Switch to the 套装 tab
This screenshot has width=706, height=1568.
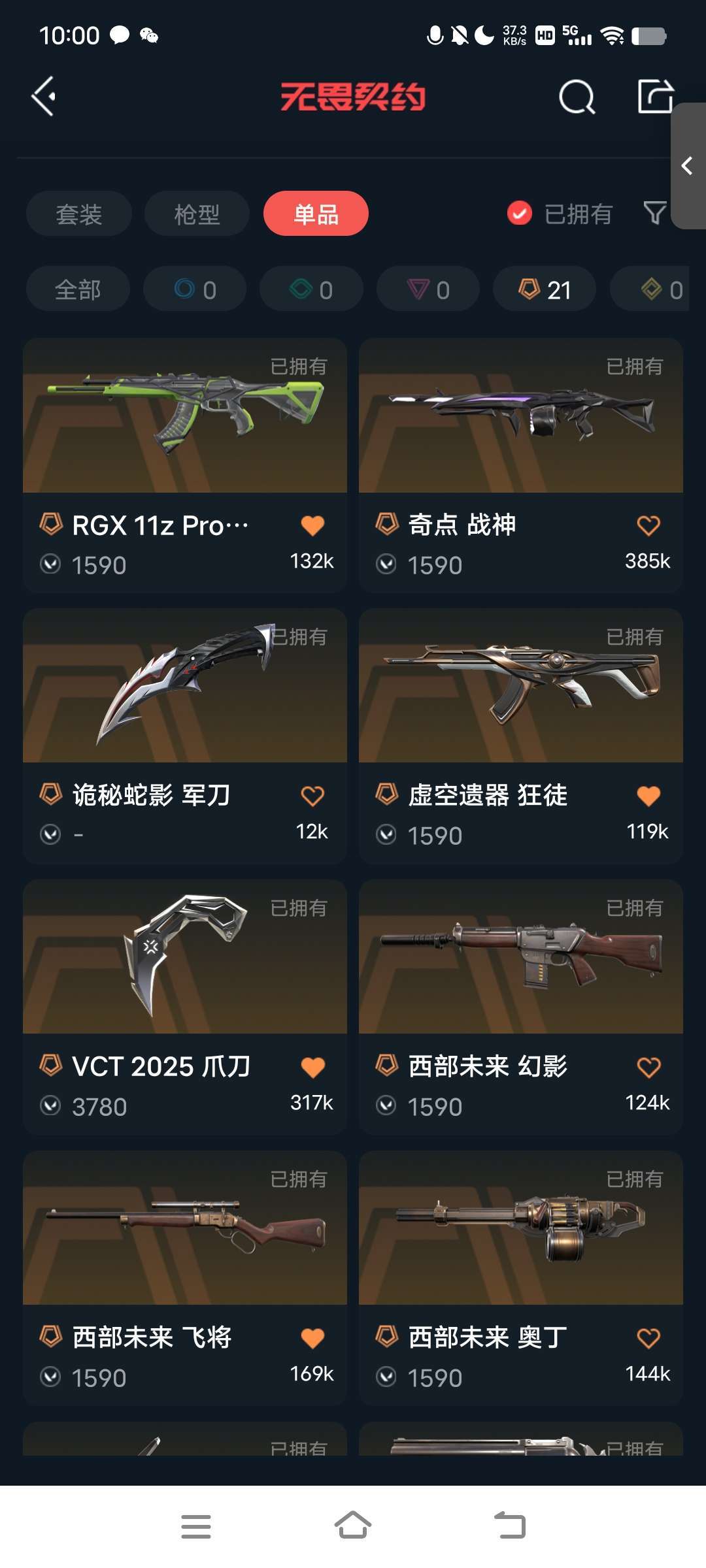(79, 214)
